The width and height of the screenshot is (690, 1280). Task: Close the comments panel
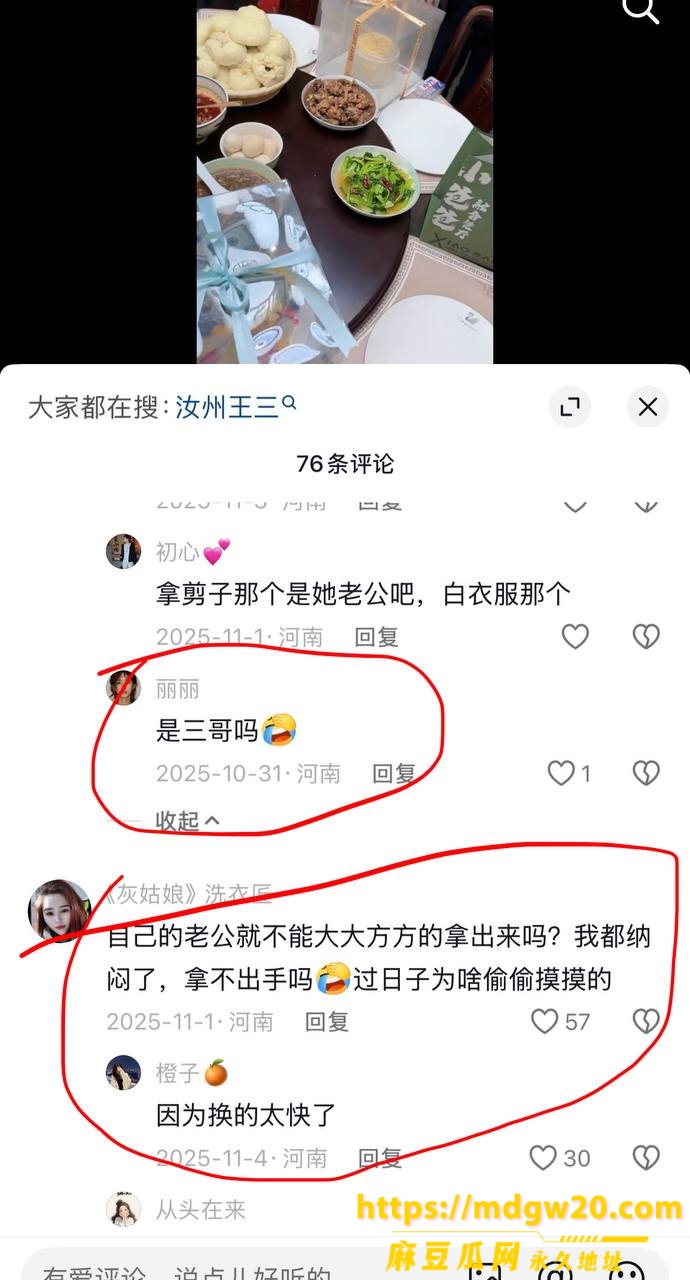pyautogui.click(x=648, y=407)
